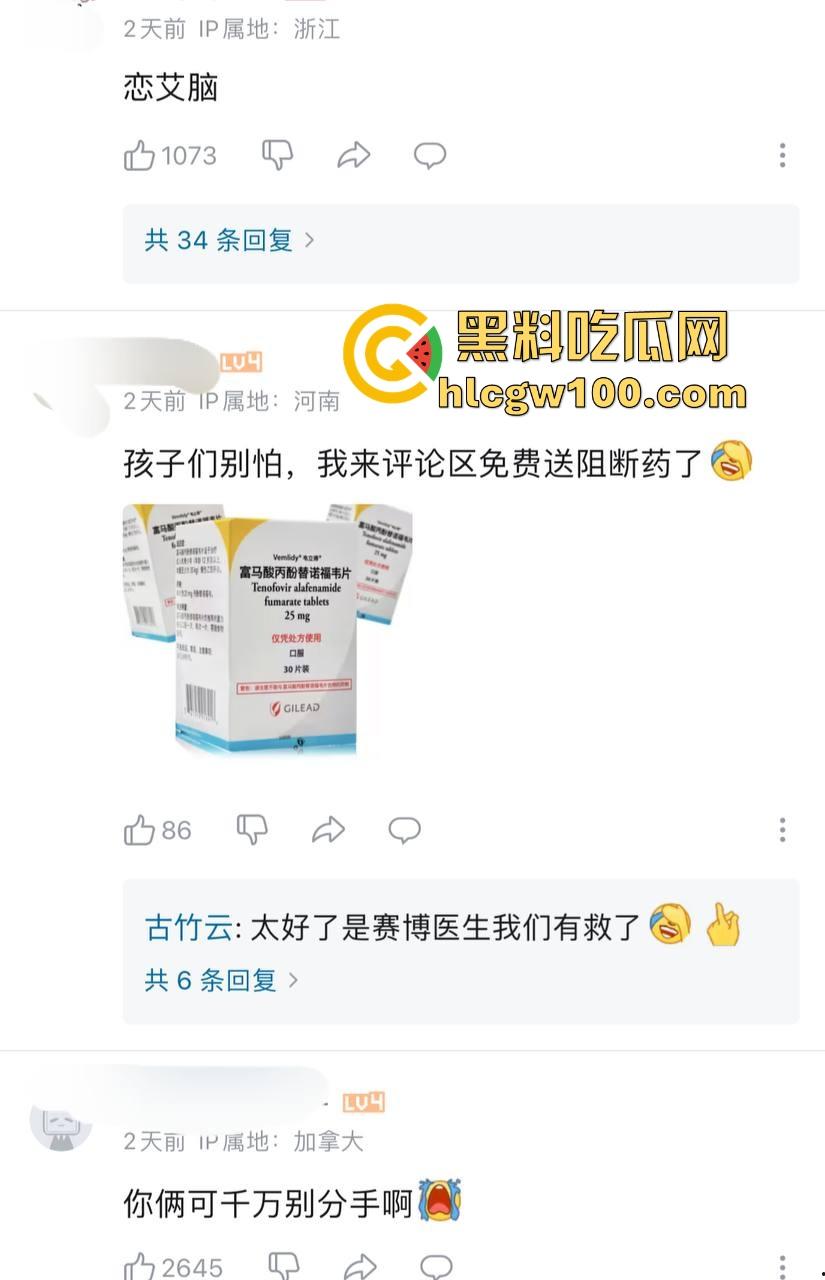Open overflow menu for comment 恋艾脑
The height and width of the screenshot is (1280, 825).
click(782, 155)
